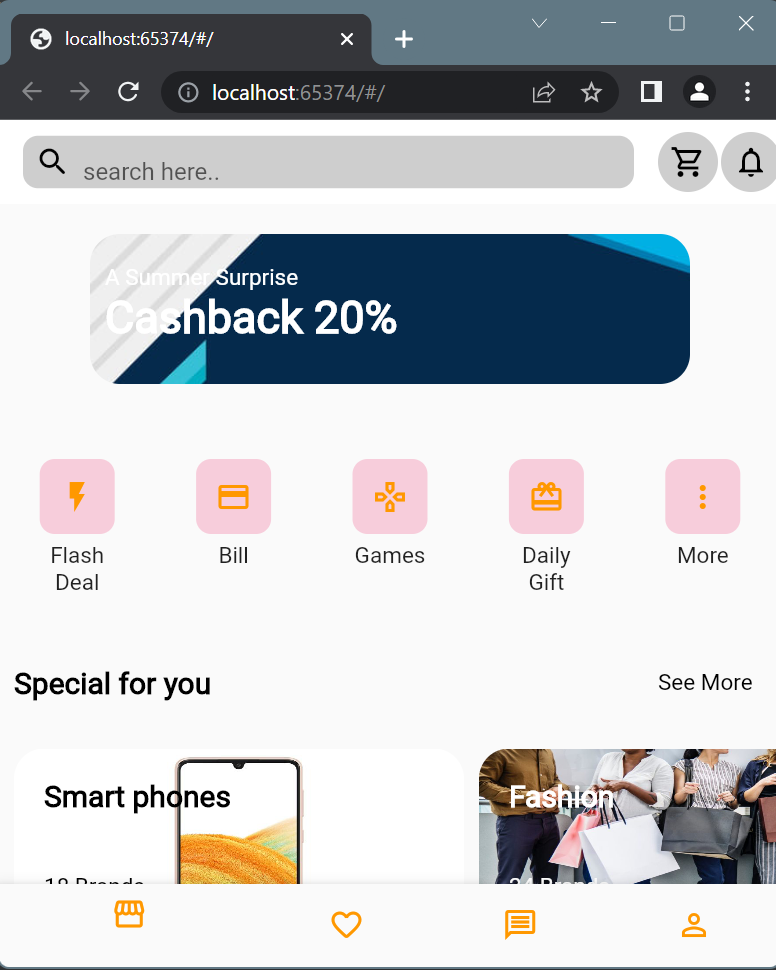Tap the search here field

click(340, 171)
